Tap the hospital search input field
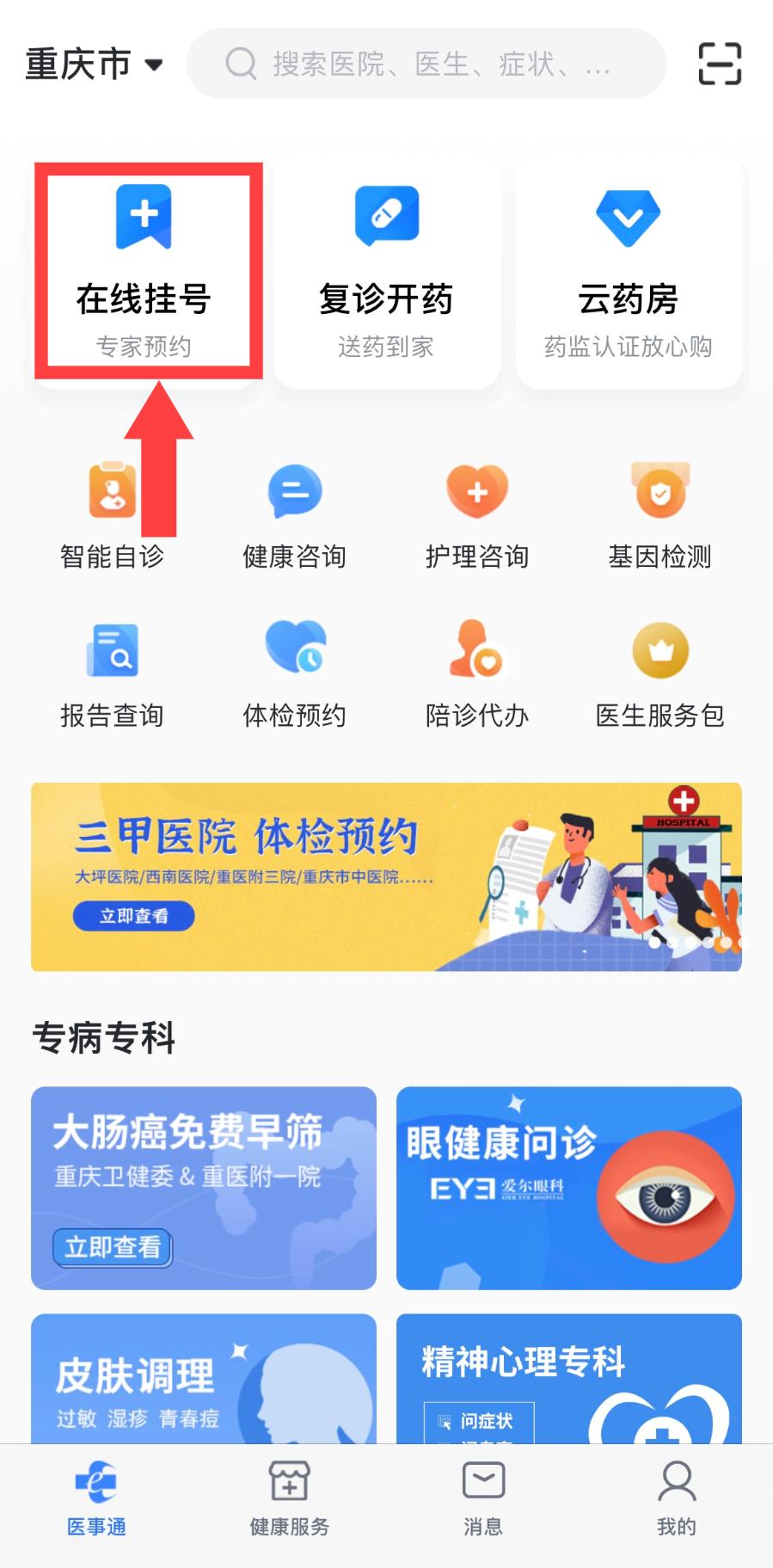Viewport: 773px width, 1568px height. pyautogui.click(x=427, y=62)
